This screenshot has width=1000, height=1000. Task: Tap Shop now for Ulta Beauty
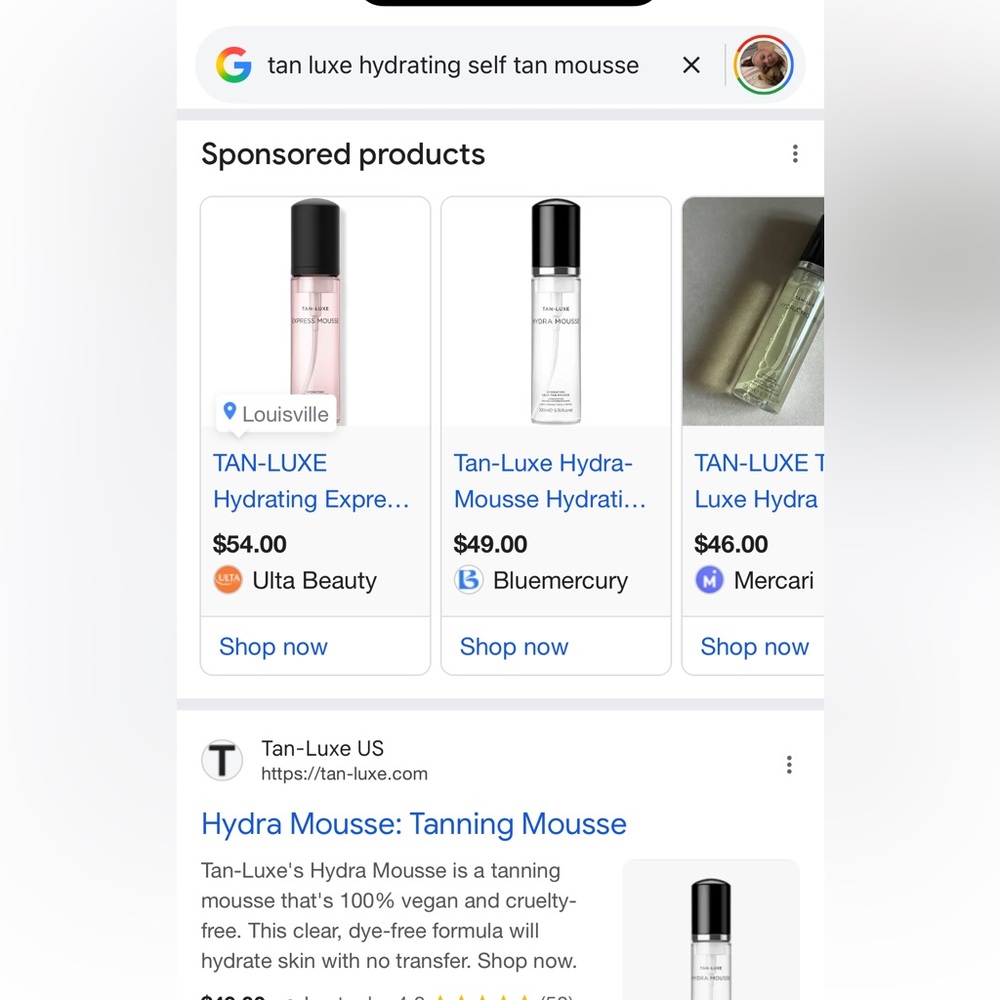(x=273, y=647)
